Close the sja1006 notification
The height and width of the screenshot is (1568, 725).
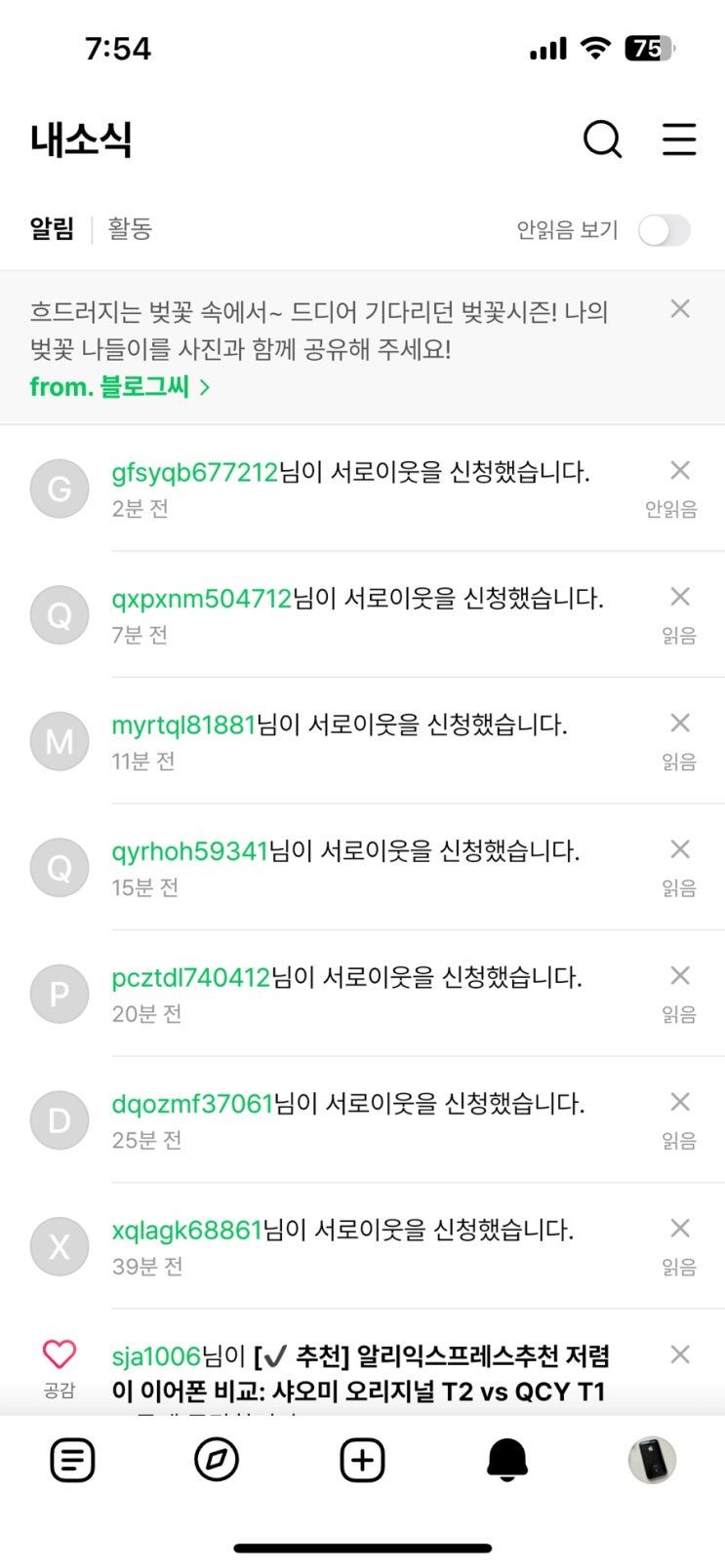(x=680, y=1354)
